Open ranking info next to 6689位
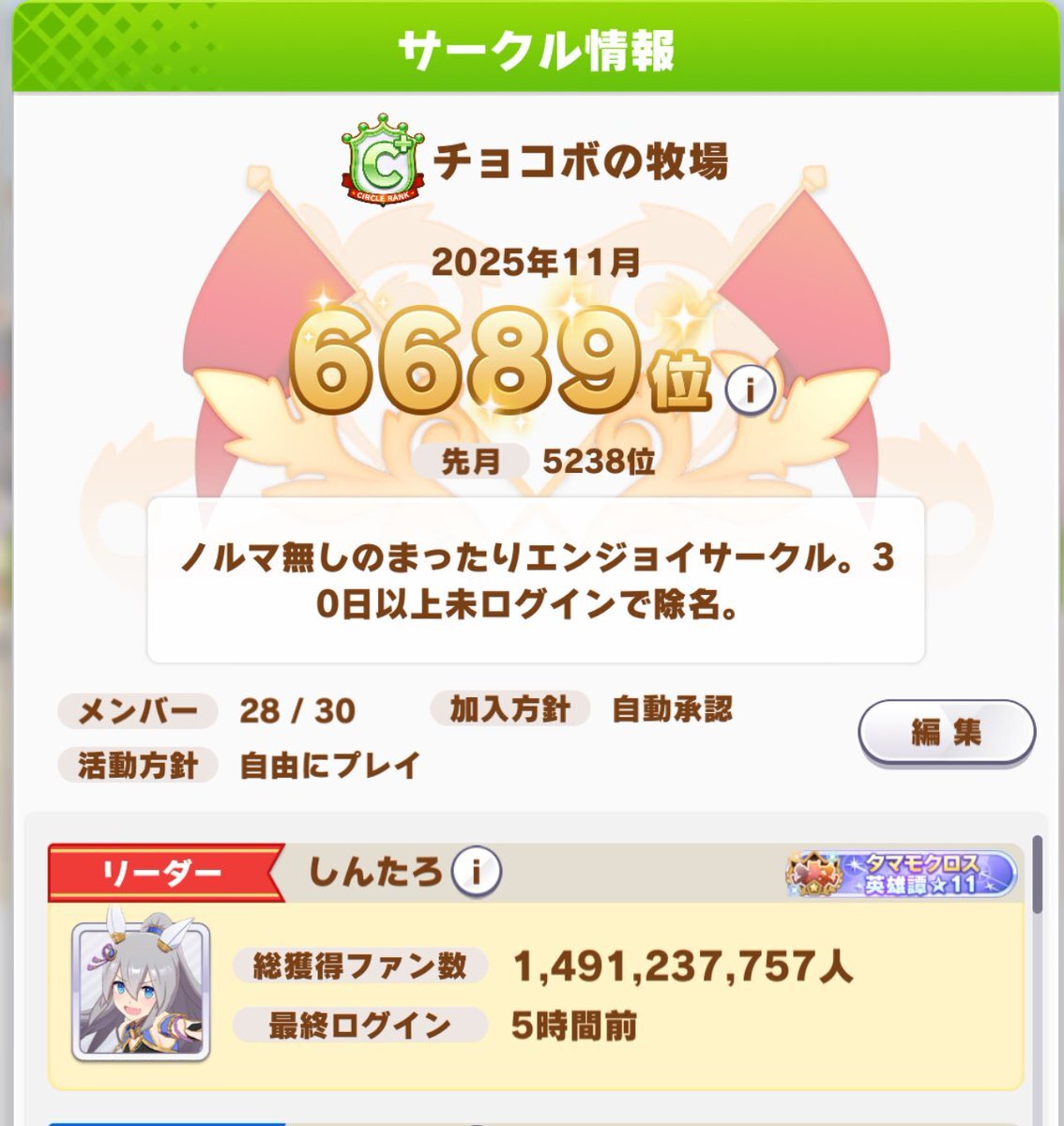The image size is (1064, 1126). (x=750, y=388)
